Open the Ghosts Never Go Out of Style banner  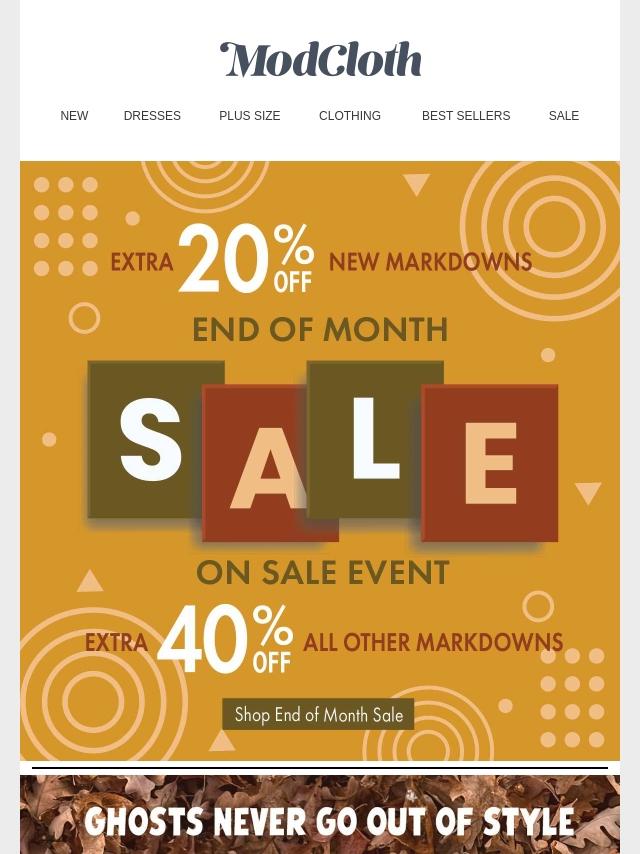(x=320, y=815)
